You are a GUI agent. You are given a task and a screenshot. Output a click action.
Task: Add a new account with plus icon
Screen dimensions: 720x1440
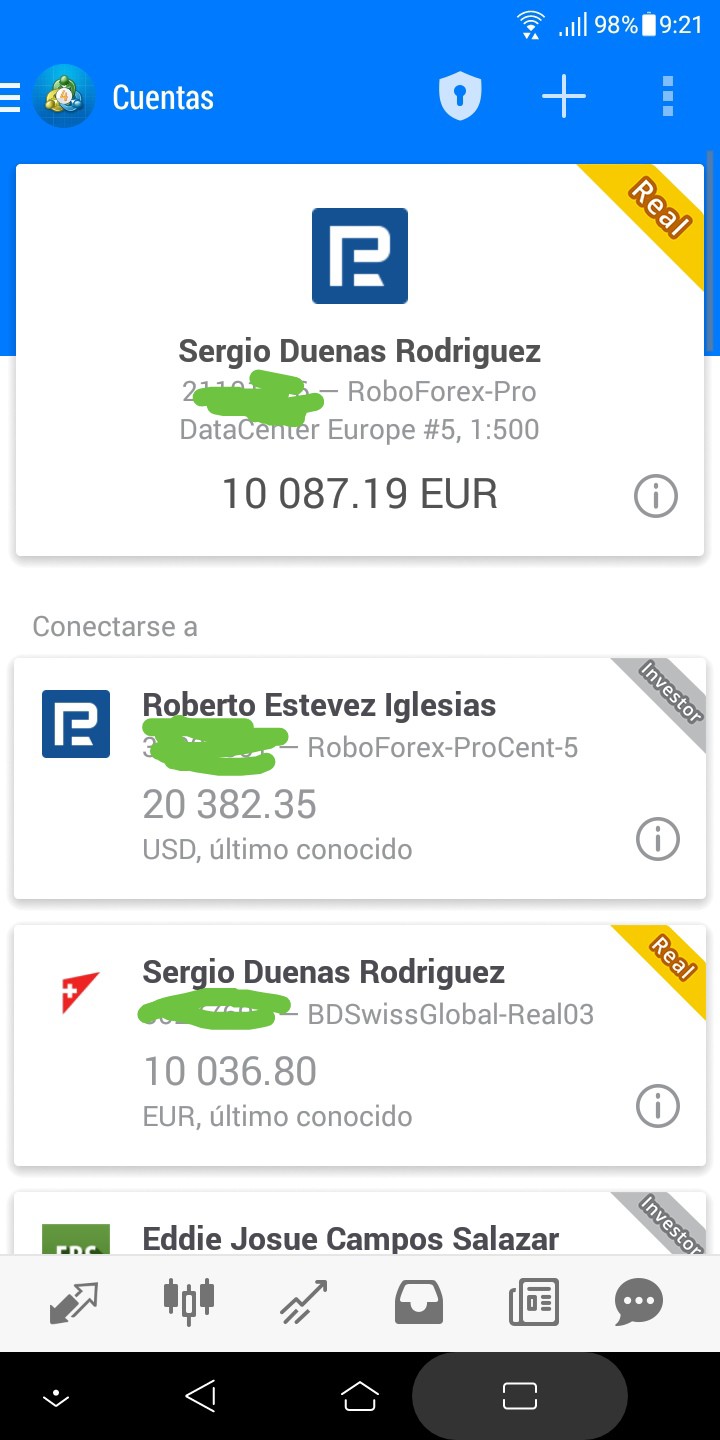click(564, 98)
